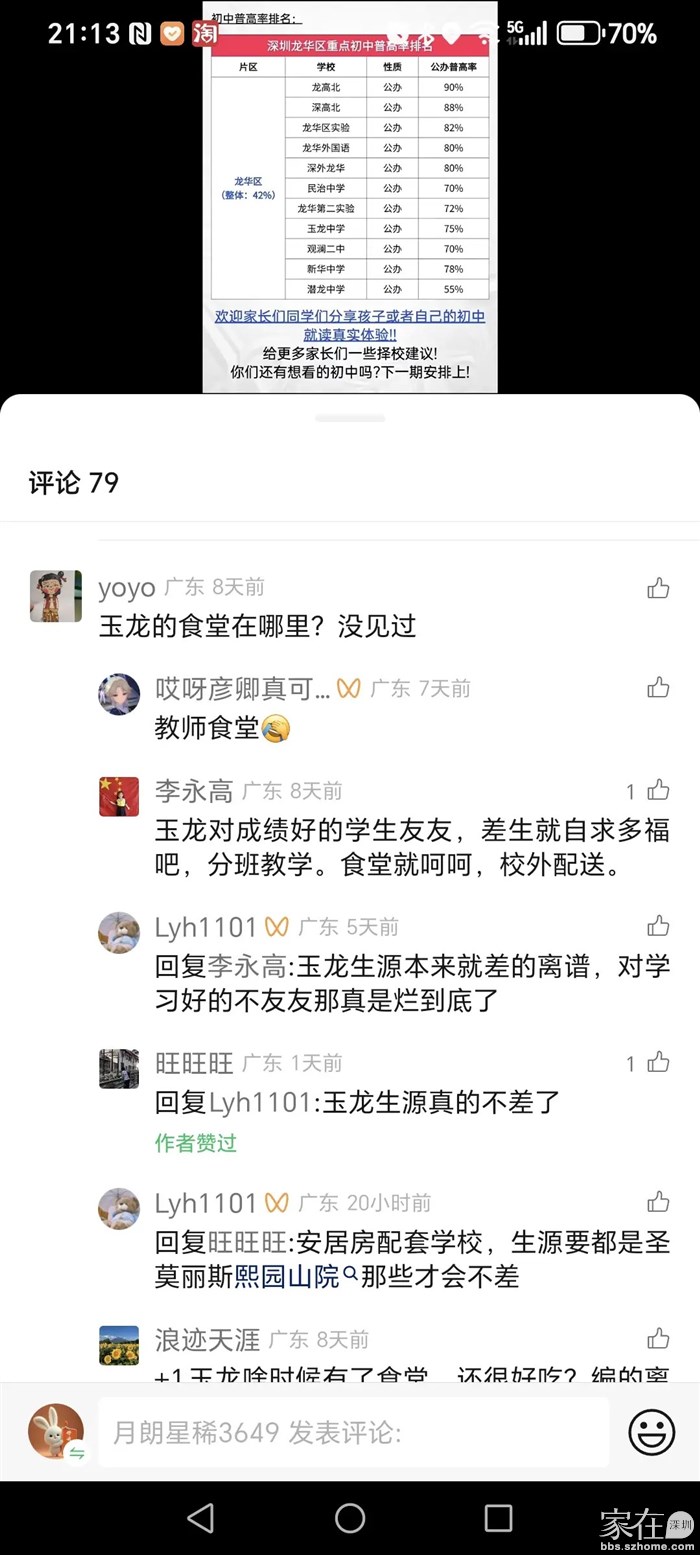Go back with the system back button

pyautogui.click(x=201, y=1518)
